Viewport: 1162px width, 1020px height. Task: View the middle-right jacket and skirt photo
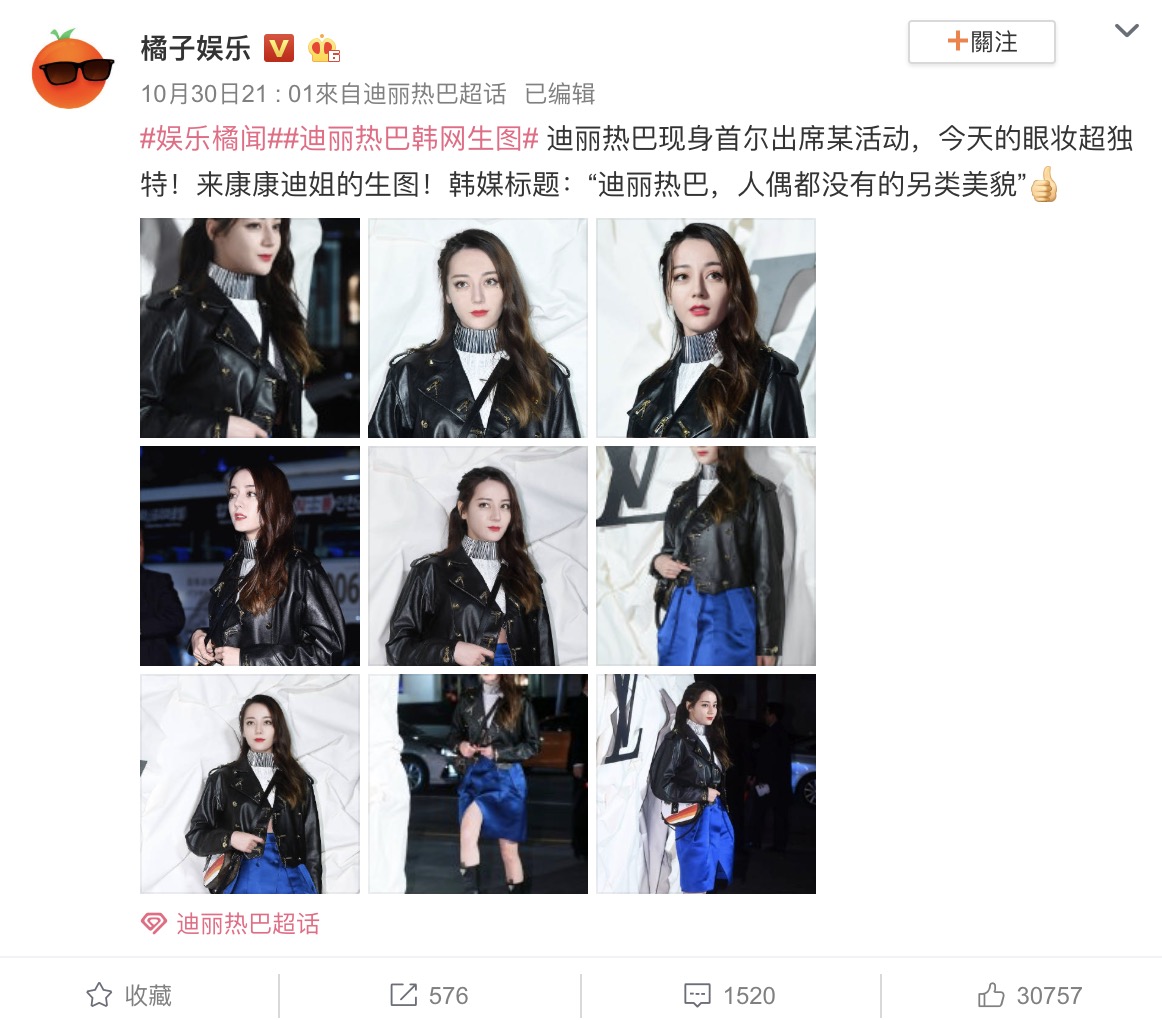point(706,556)
